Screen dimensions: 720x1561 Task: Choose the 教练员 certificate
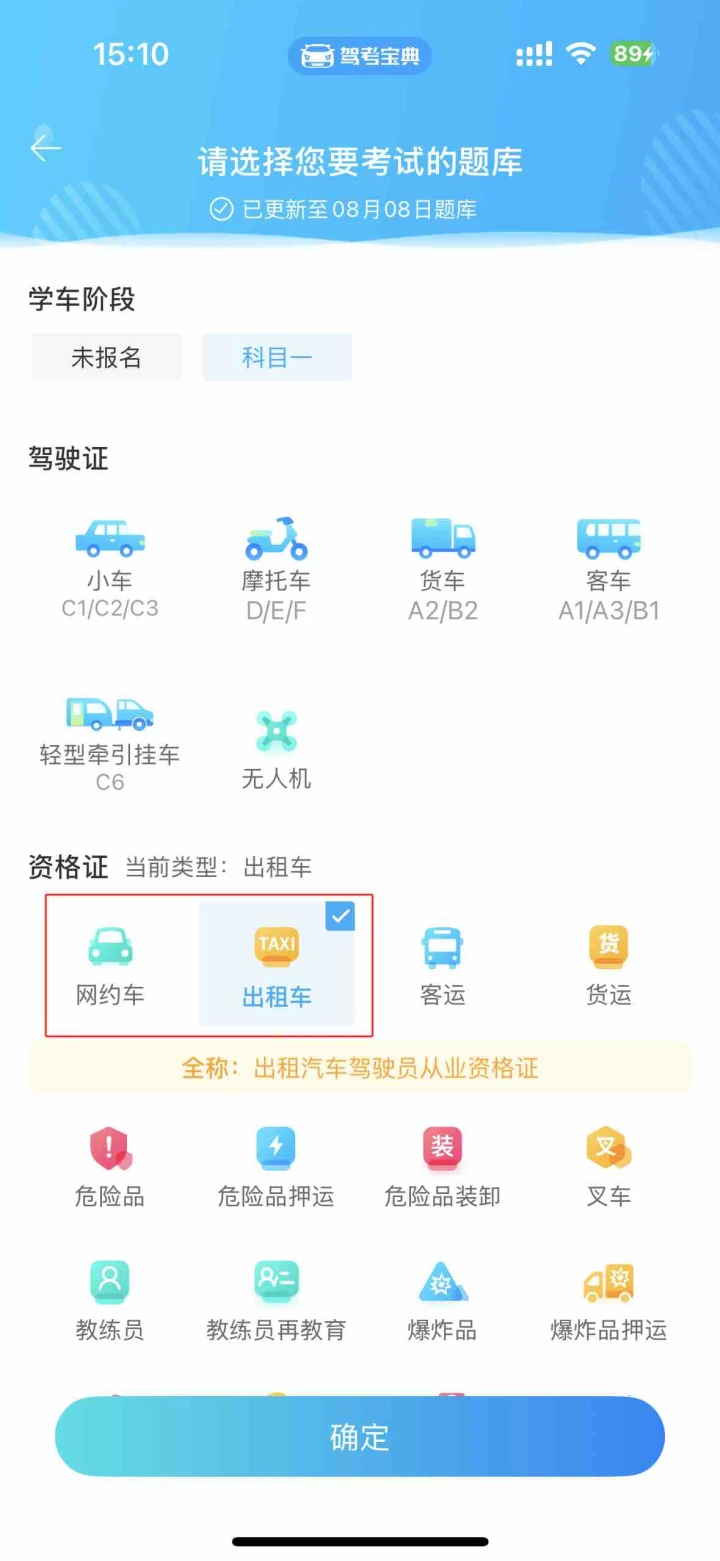click(x=110, y=1300)
